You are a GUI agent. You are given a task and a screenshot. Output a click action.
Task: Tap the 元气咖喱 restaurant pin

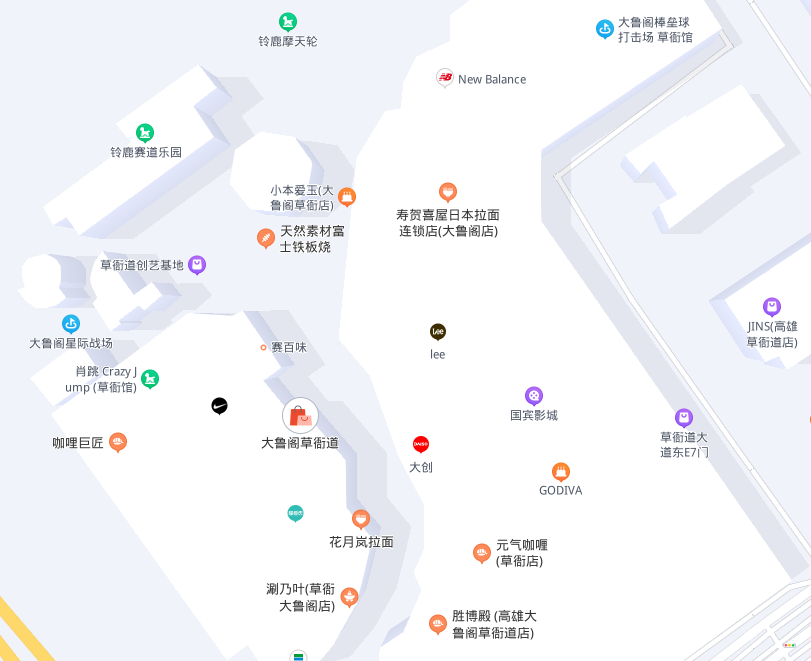tap(481, 553)
